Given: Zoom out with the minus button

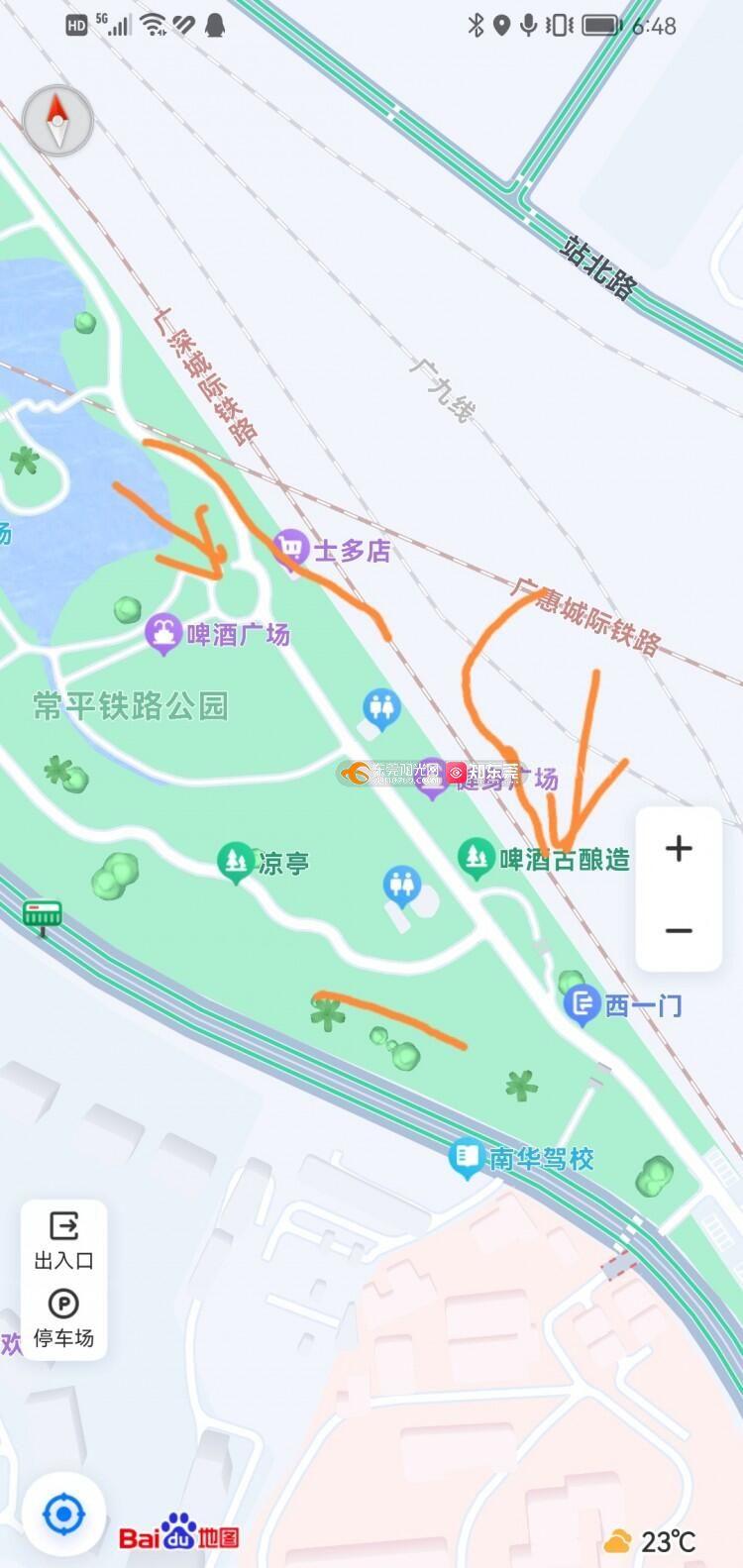Looking at the screenshot, I should click(679, 930).
